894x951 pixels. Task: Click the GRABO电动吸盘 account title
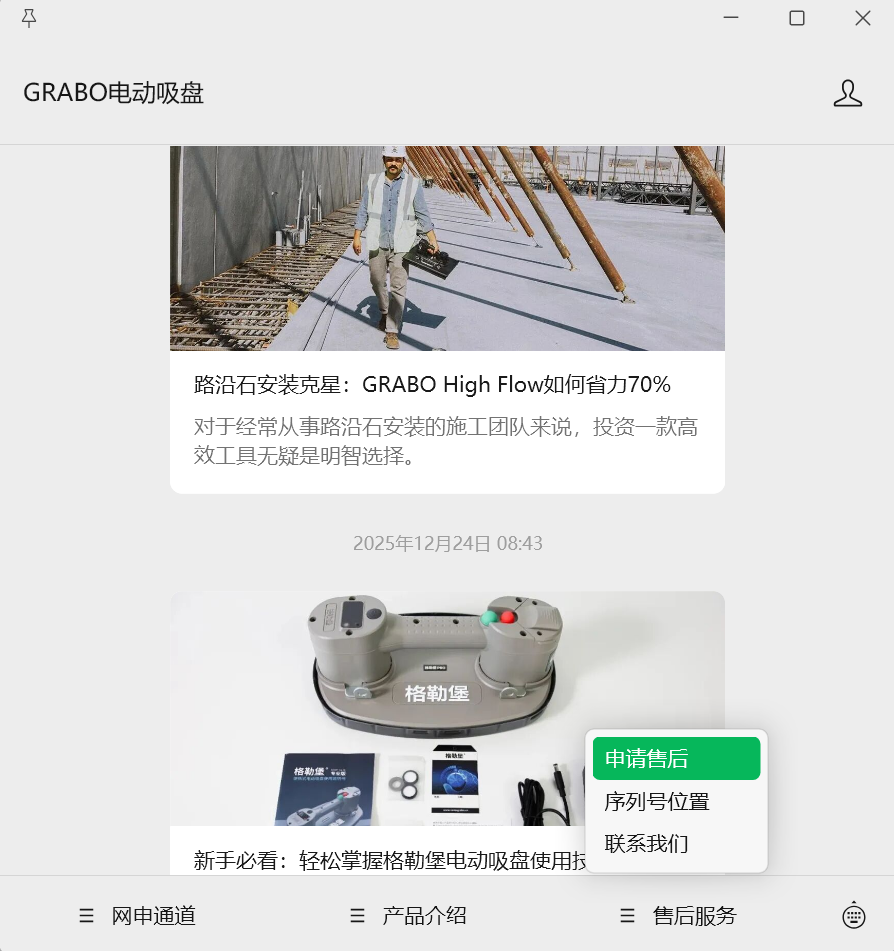pos(113,93)
